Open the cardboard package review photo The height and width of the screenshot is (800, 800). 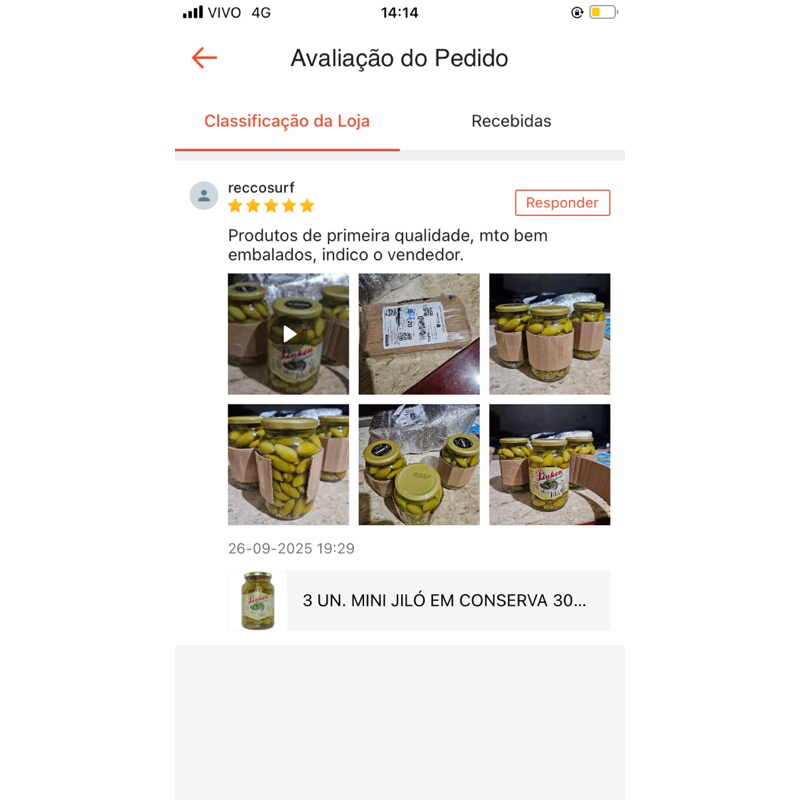419,334
